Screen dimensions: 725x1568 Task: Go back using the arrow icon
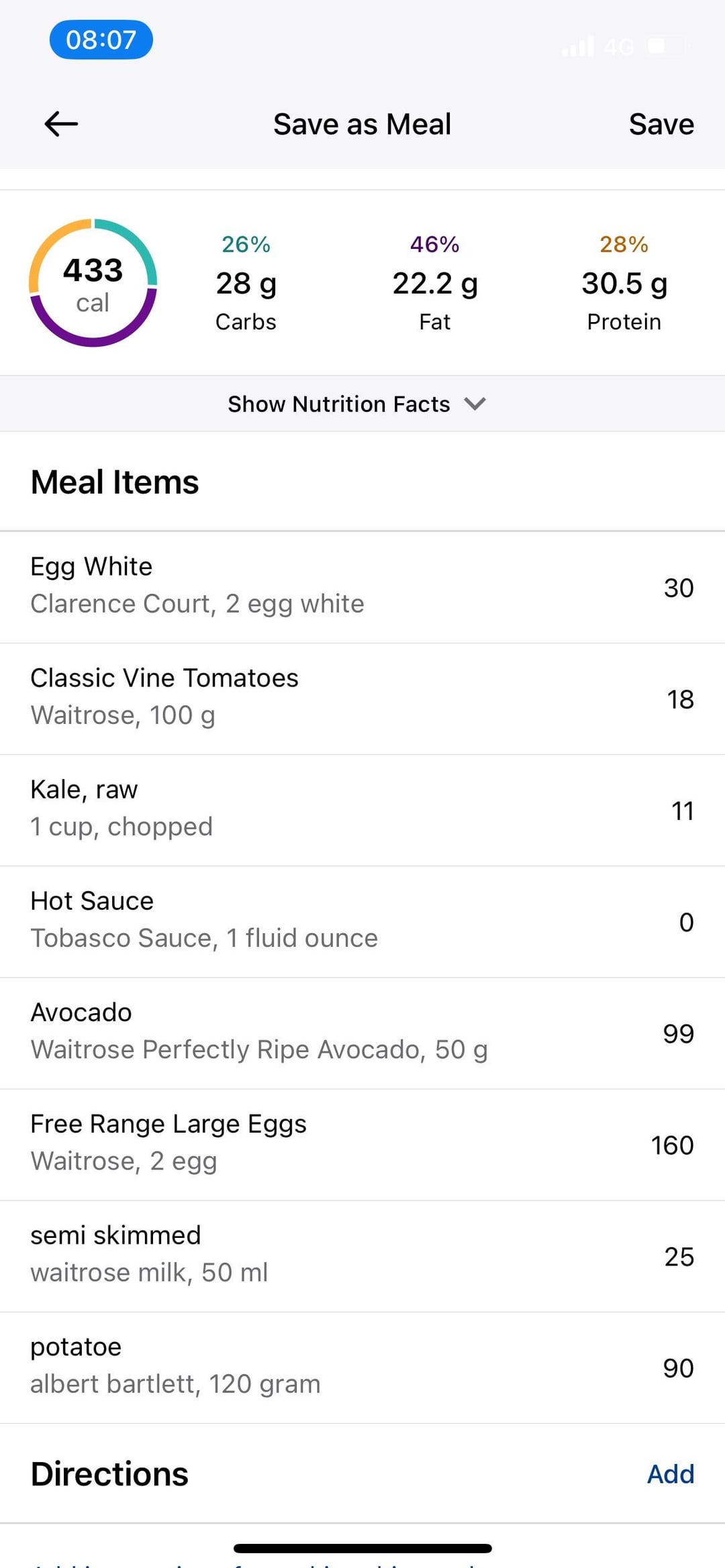click(x=61, y=124)
